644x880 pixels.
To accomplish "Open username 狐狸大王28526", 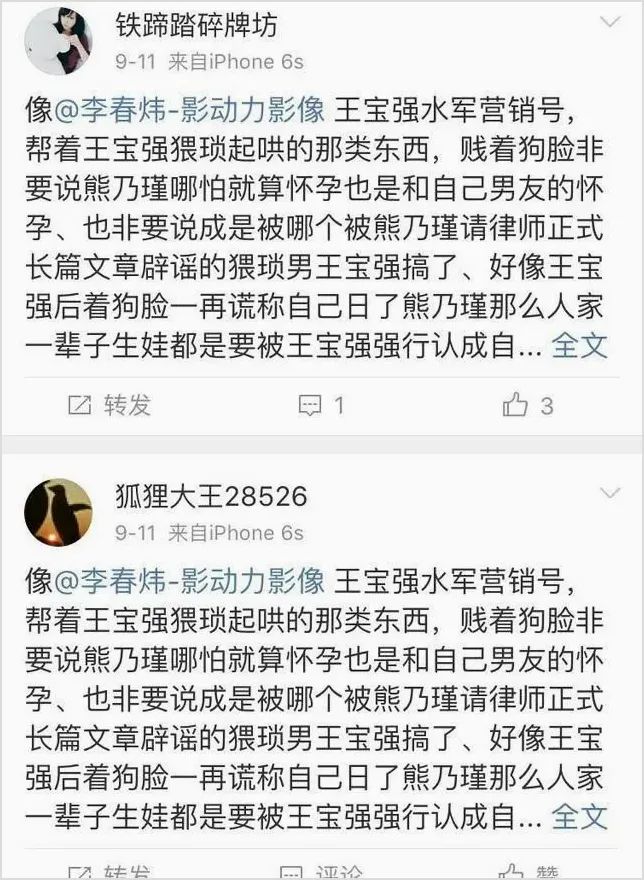I will [x=212, y=496].
